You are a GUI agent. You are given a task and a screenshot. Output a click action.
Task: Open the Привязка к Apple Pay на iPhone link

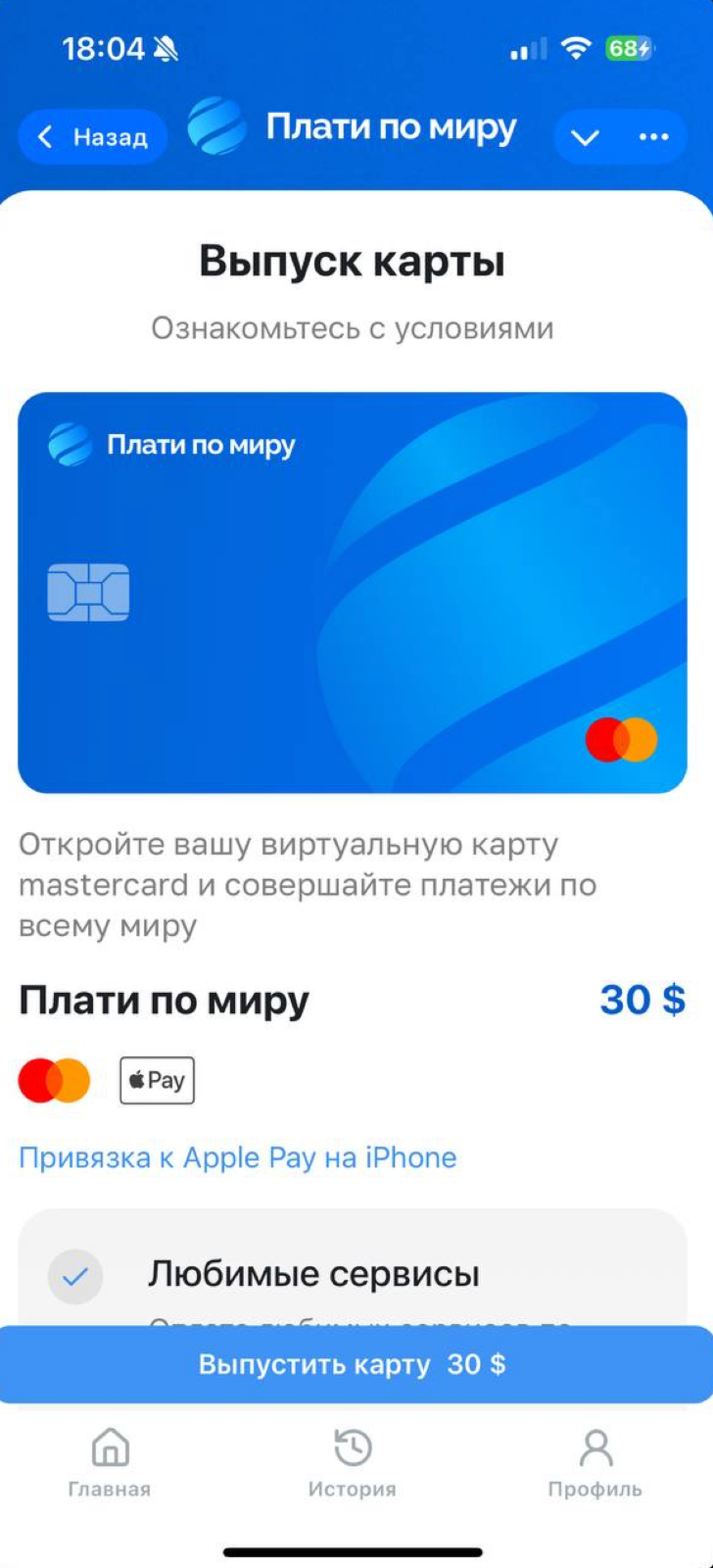click(x=238, y=1157)
